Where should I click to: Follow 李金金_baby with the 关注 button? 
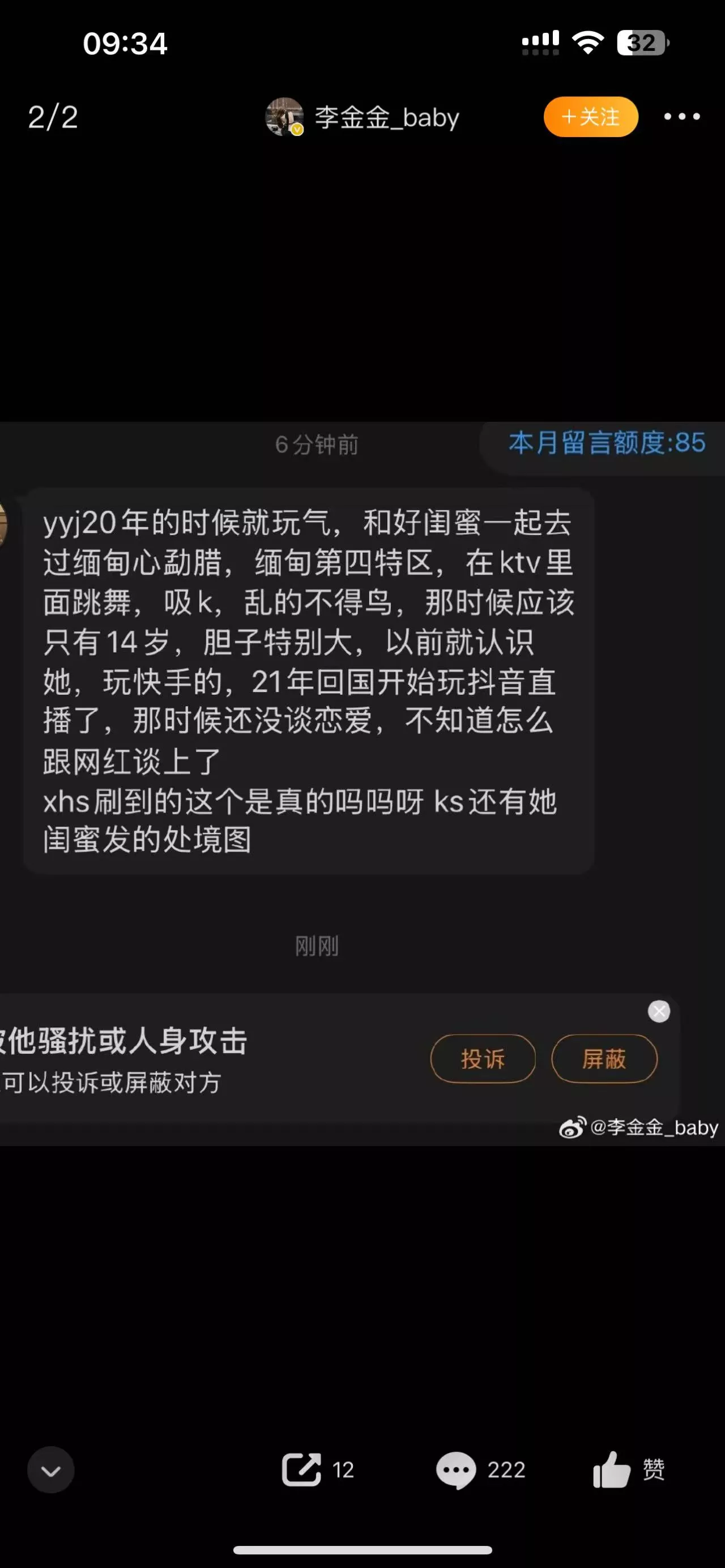click(590, 116)
